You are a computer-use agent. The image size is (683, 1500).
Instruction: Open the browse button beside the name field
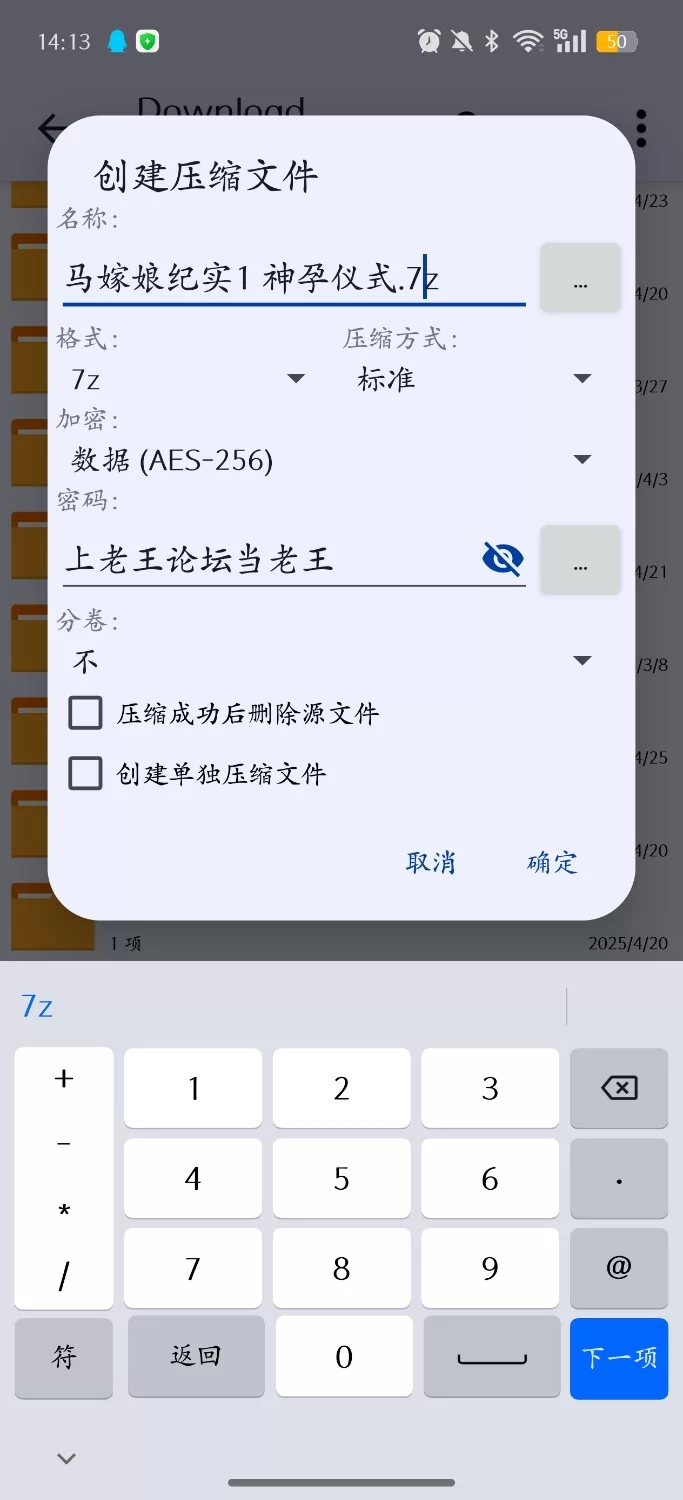point(580,278)
